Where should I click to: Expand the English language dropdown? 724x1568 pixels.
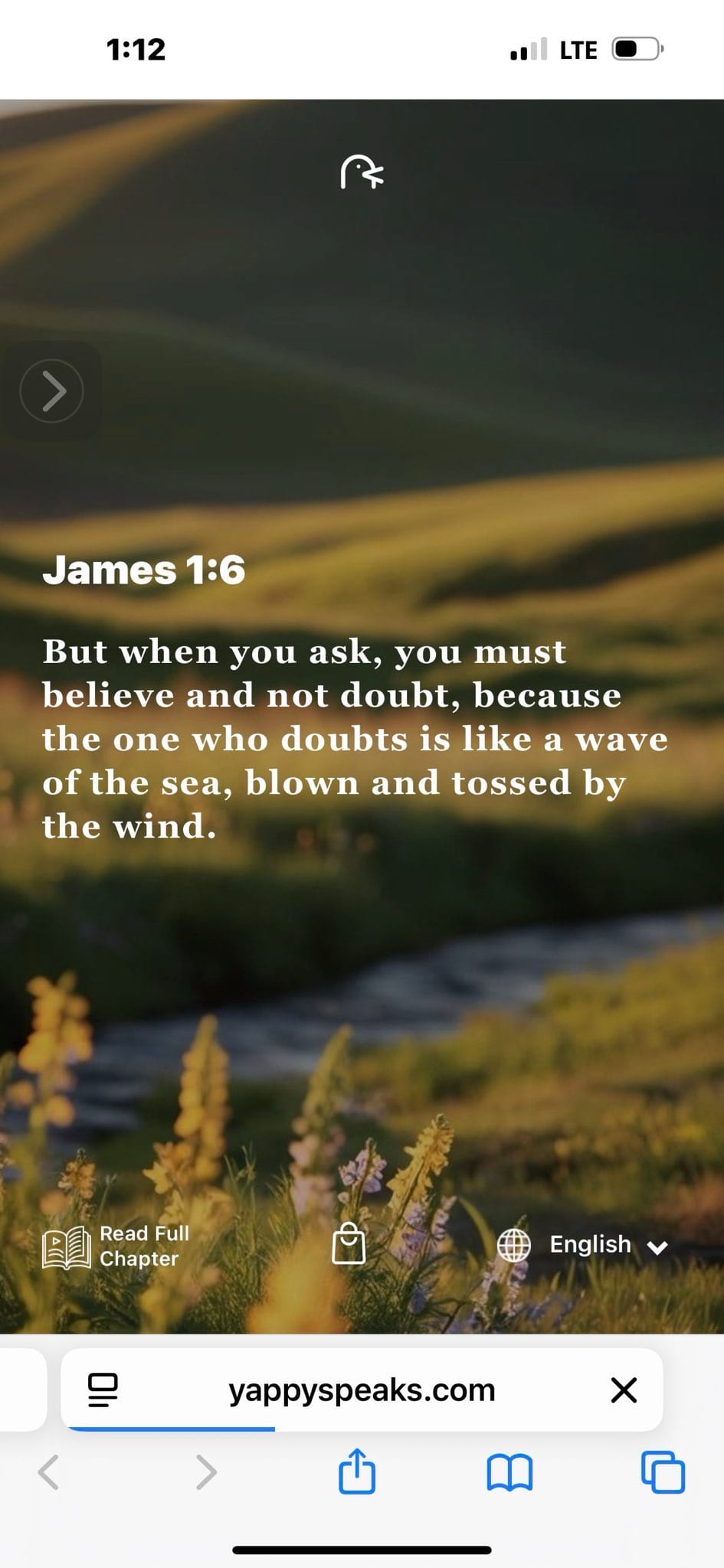click(x=584, y=1245)
